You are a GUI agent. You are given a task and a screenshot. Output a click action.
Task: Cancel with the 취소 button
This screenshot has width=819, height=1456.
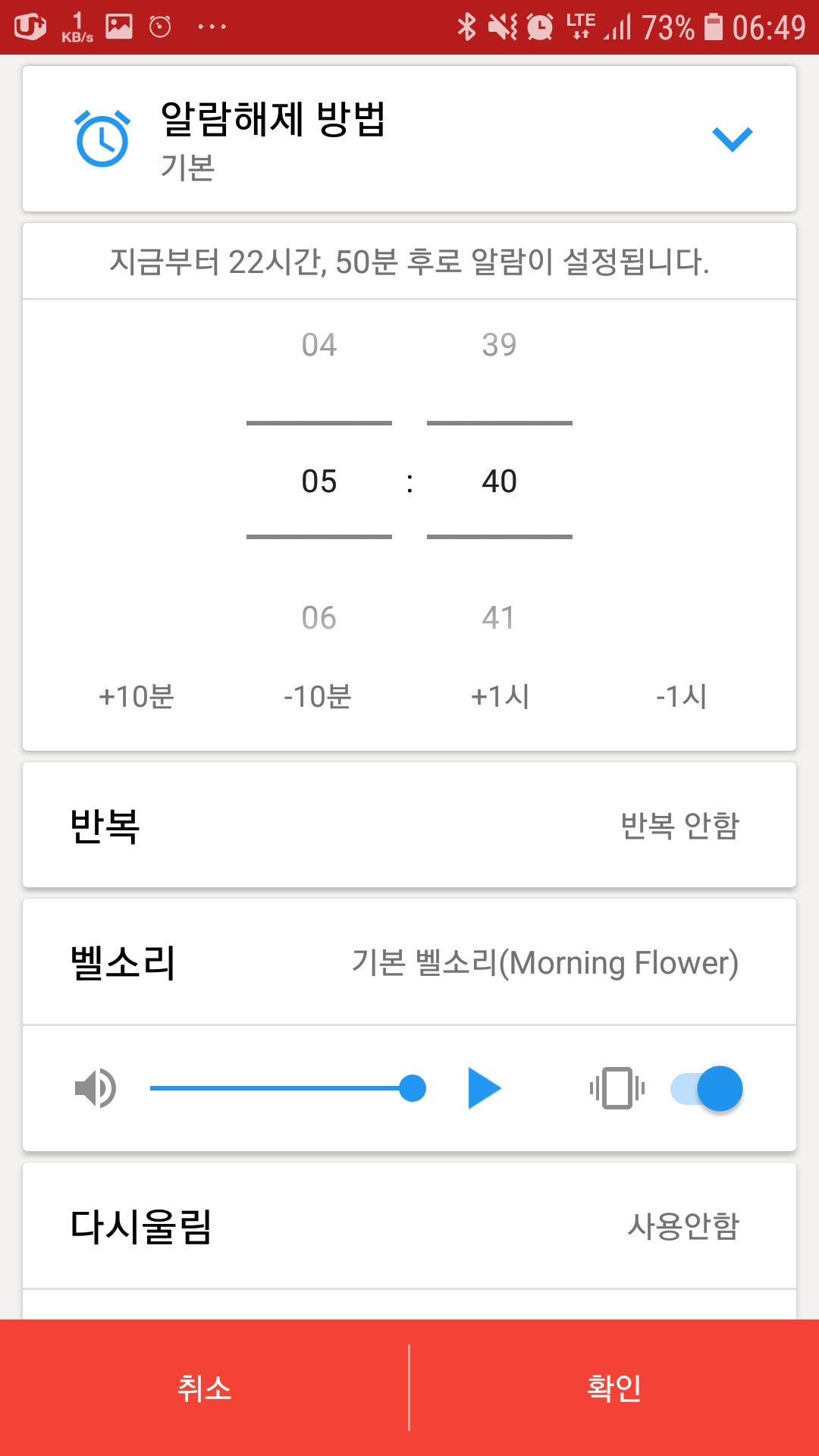pos(204,1388)
